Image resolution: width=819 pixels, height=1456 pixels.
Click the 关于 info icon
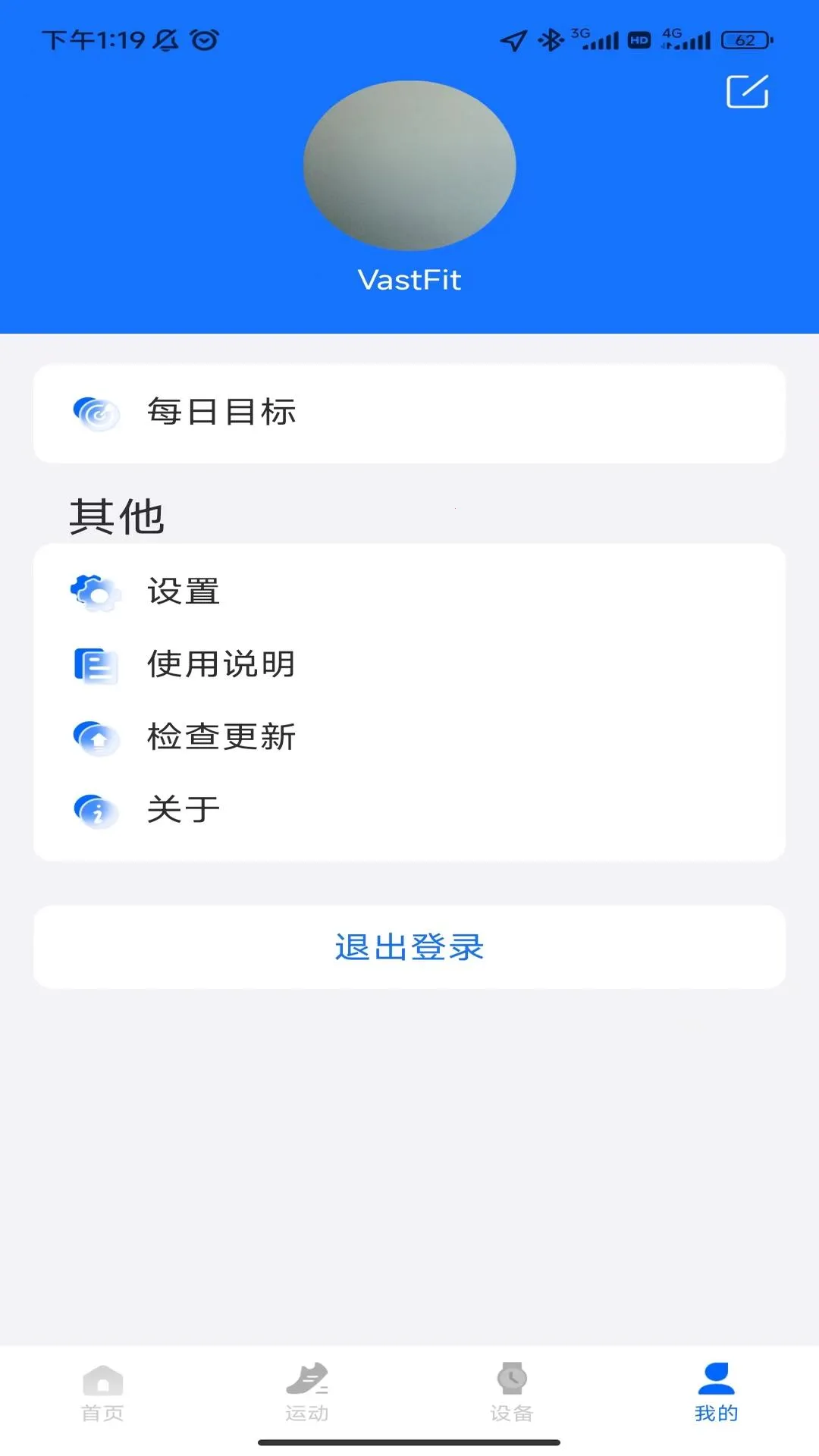click(96, 808)
